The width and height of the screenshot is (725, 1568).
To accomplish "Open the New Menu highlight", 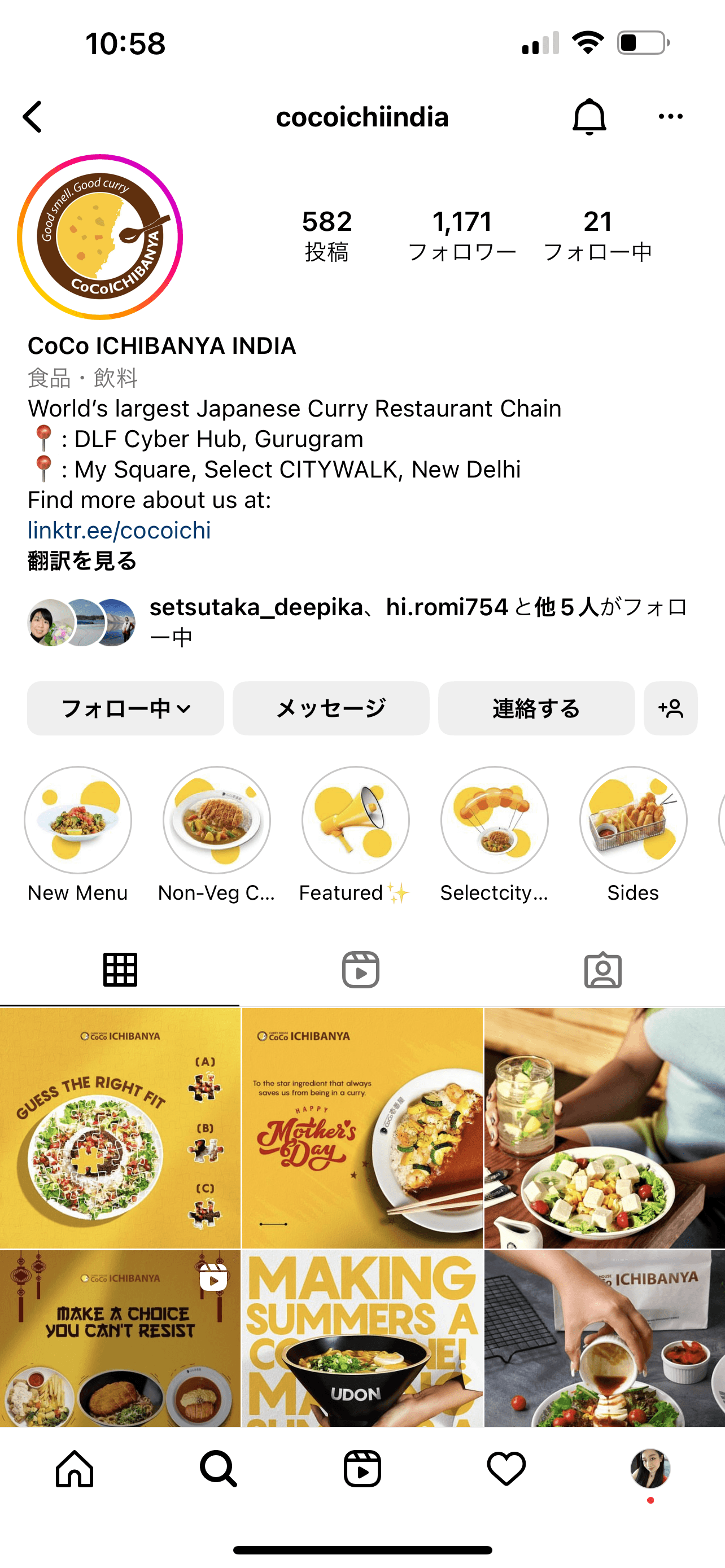I will (x=78, y=820).
